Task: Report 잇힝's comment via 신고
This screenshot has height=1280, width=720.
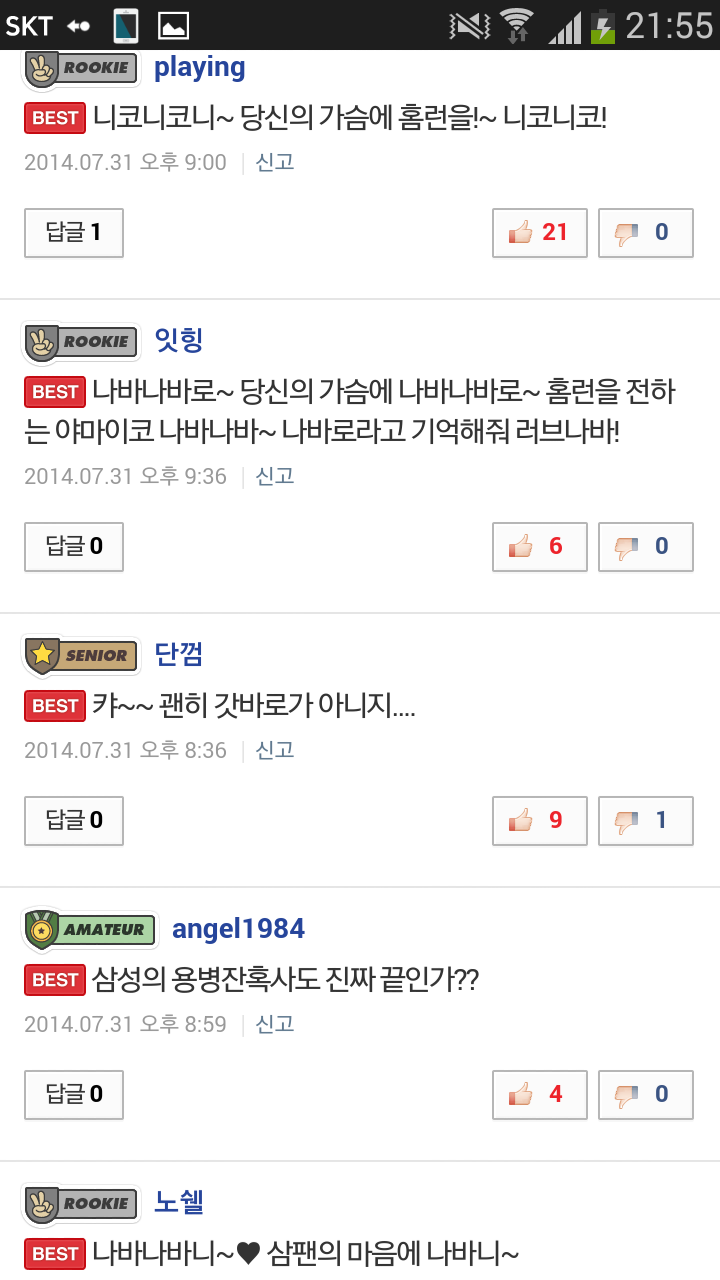Action: [275, 476]
